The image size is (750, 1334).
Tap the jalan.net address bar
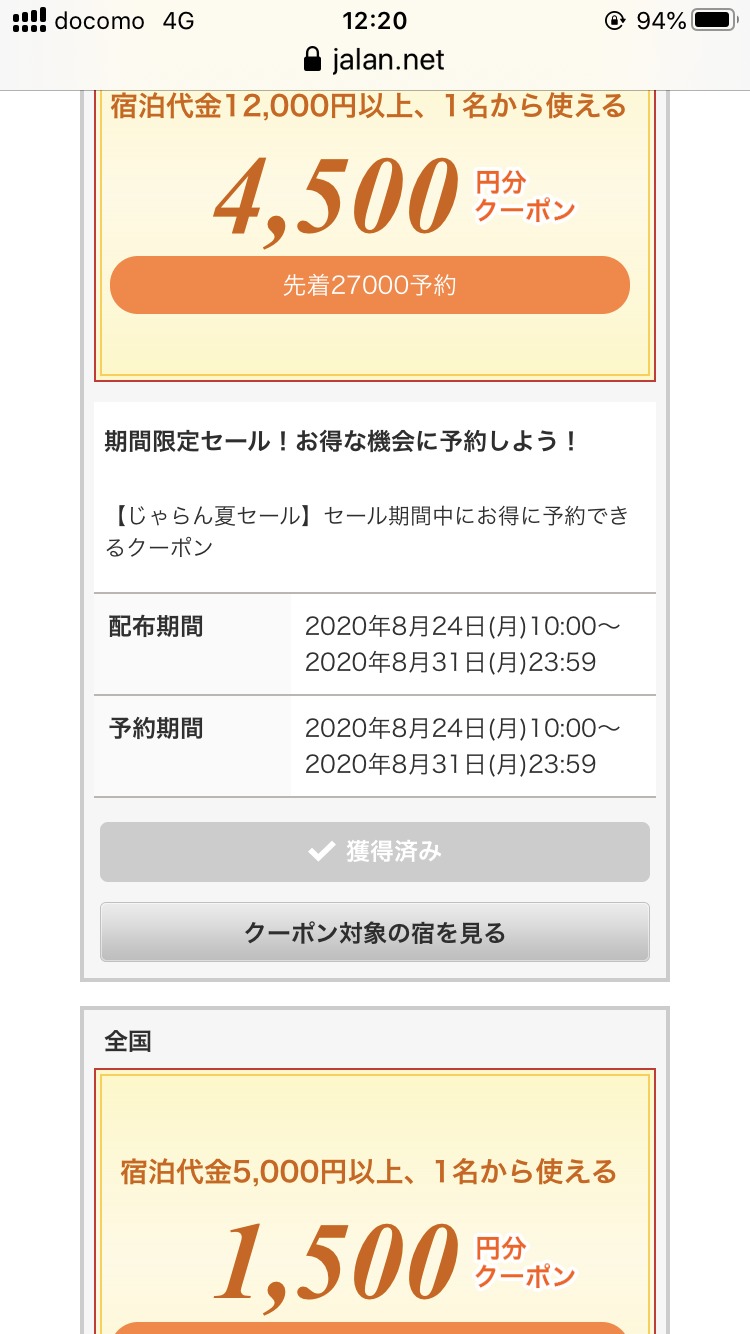(374, 59)
